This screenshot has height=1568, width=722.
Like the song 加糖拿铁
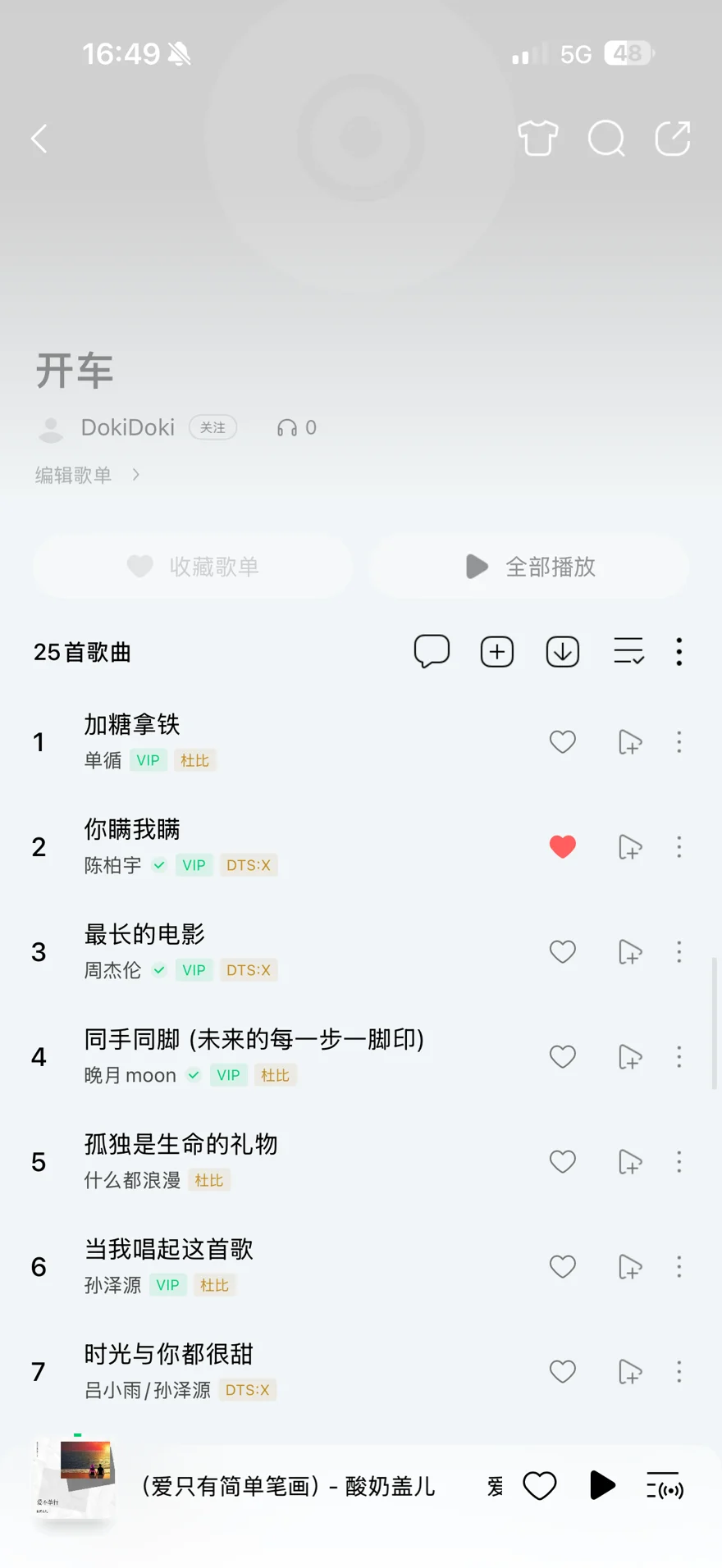coord(563,742)
